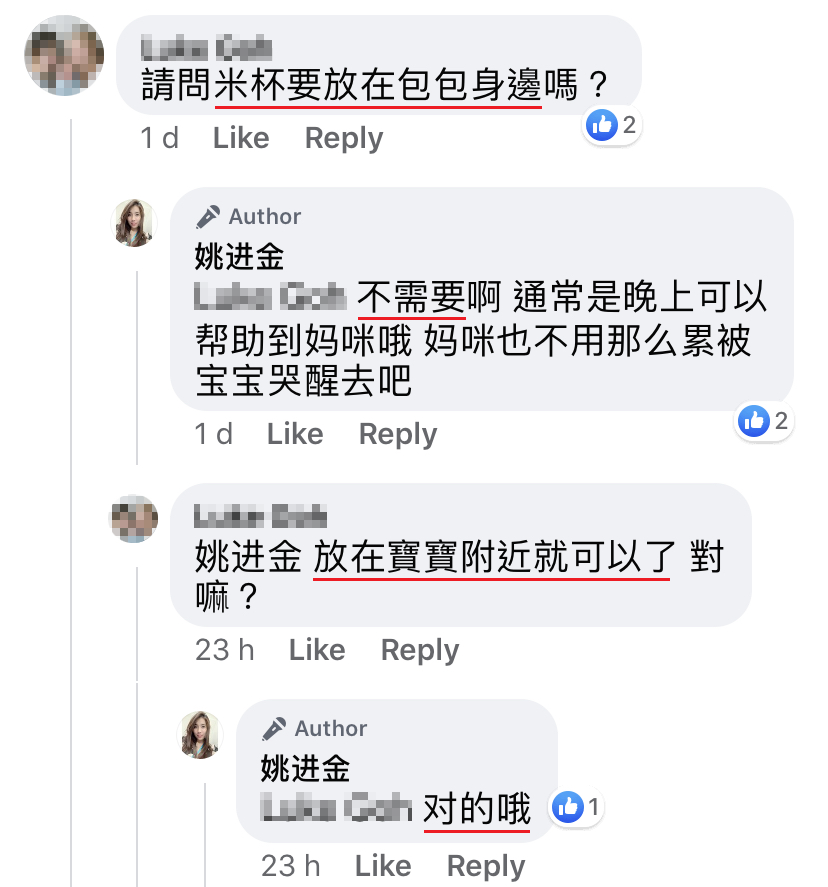Viewport: 828px width, 887px height.
Task: Like the comment 放在寶寶附近就可以了 對嘛
Action: (x=316, y=650)
